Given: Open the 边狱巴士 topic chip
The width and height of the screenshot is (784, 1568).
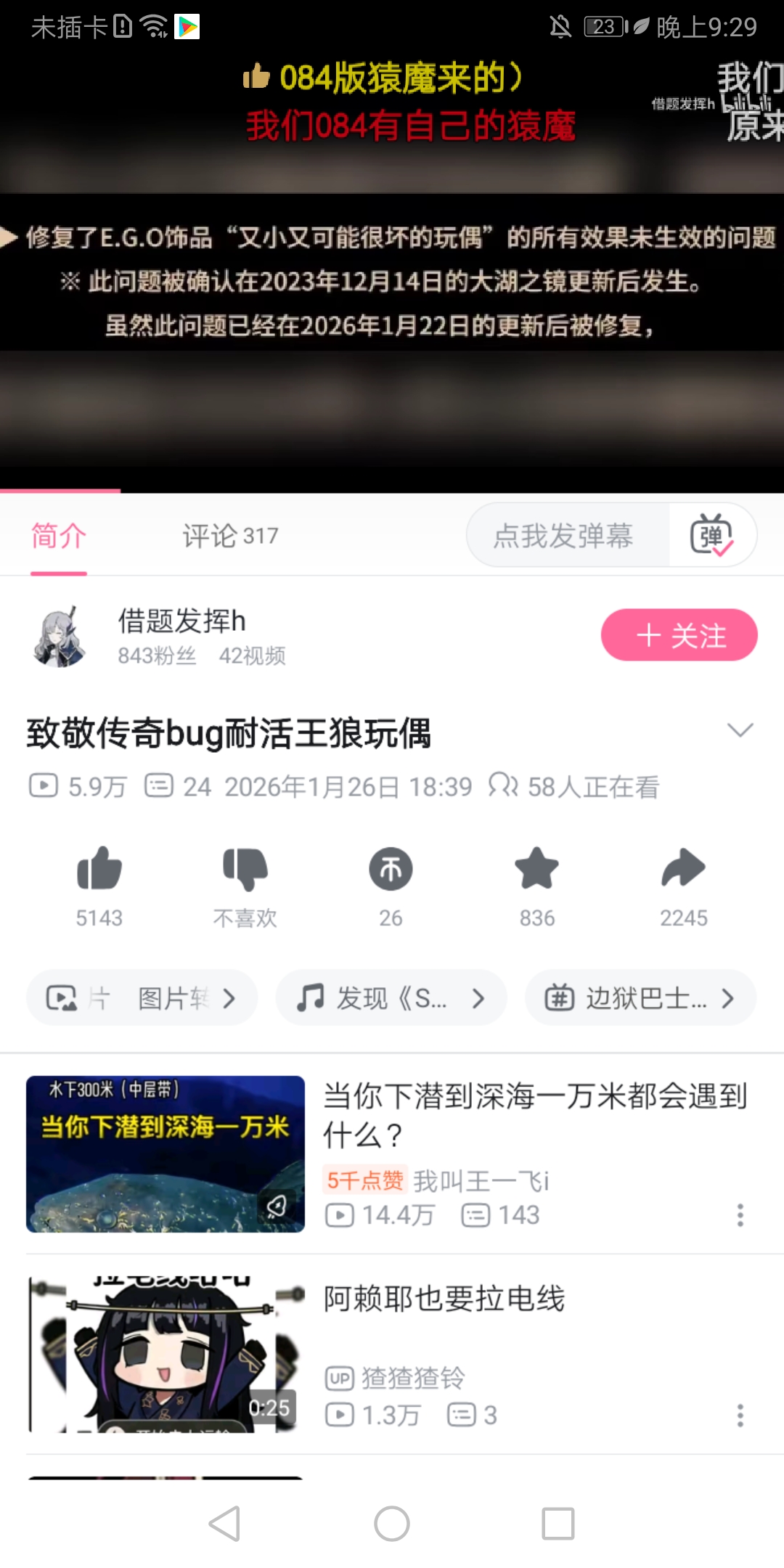Looking at the screenshot, I should coord(640,998).
